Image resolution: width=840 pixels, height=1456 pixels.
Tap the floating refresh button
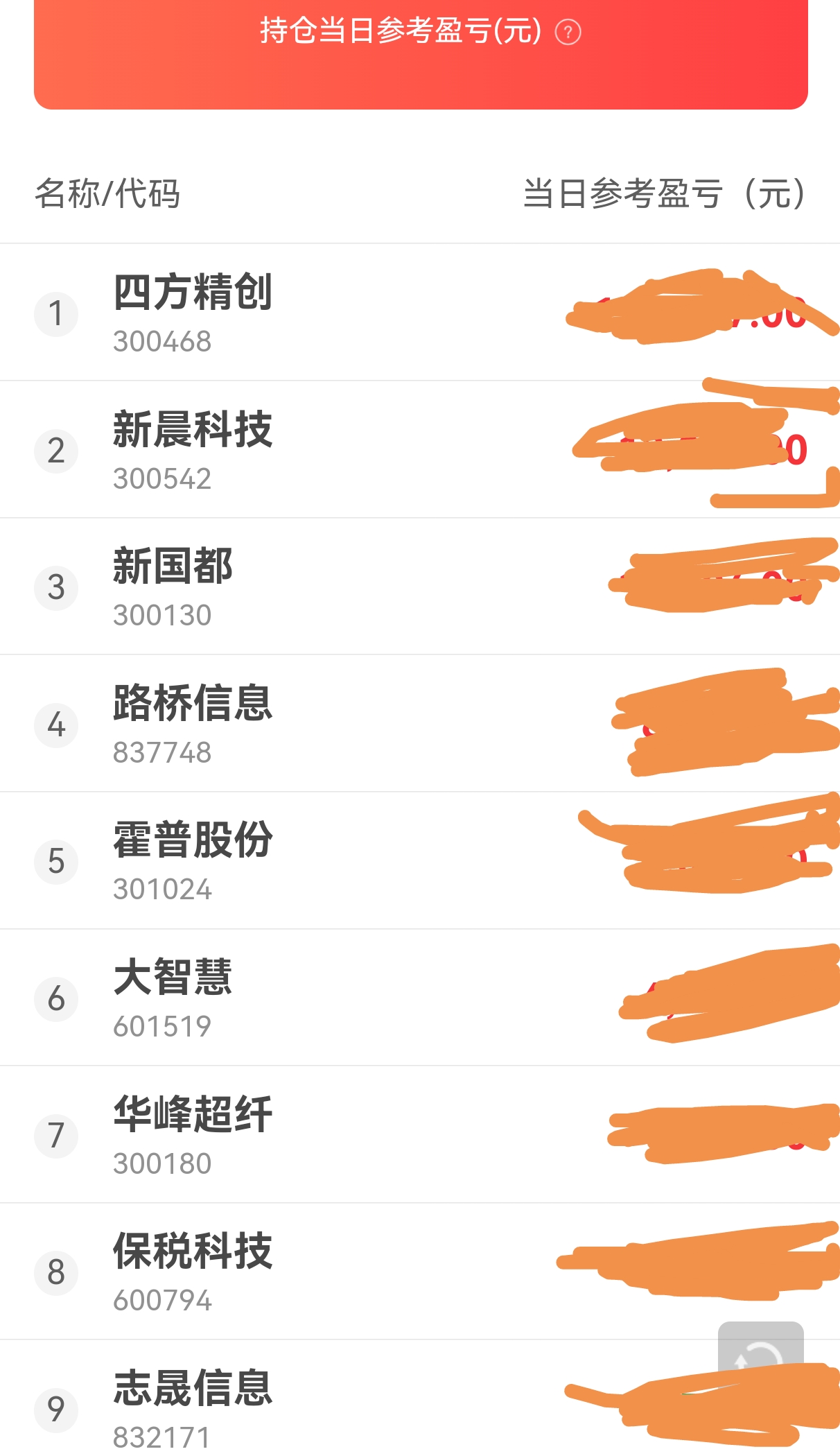pyautogui.click(x=760, y=1352)
